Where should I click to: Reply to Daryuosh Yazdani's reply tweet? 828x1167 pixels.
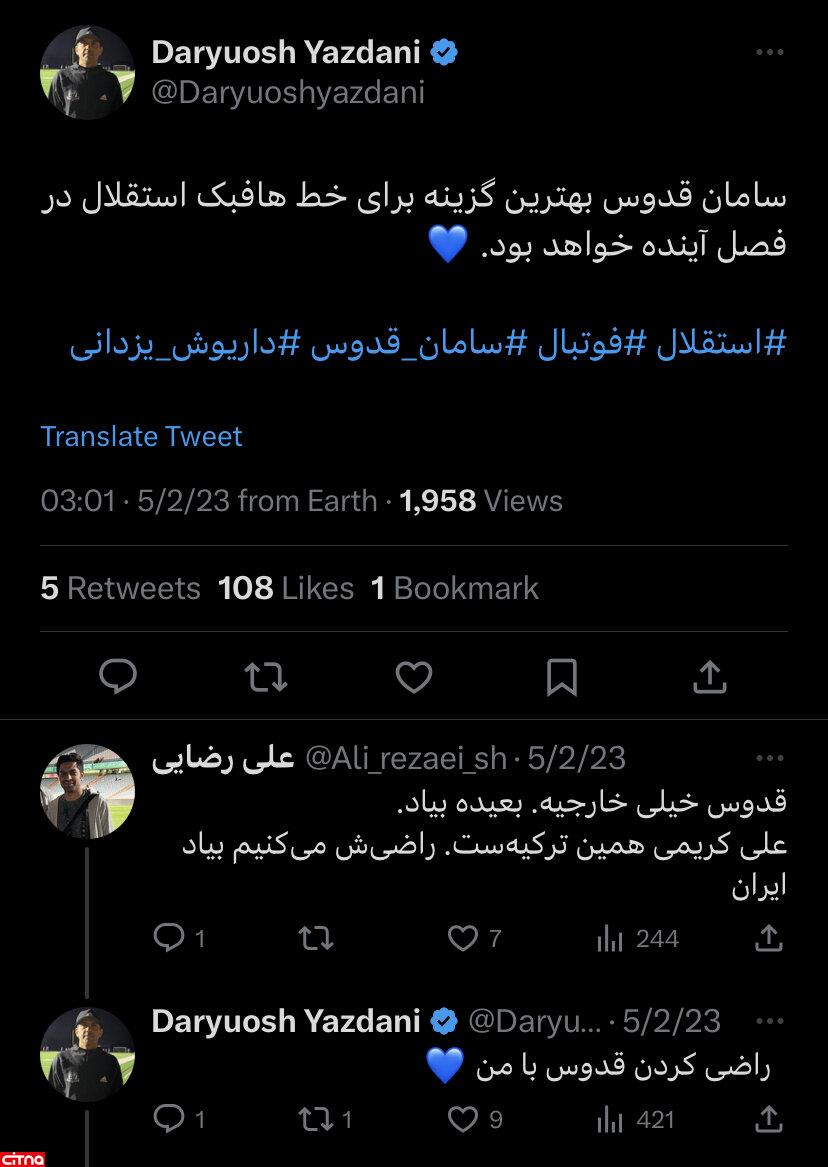click(x=168, y=1118)
